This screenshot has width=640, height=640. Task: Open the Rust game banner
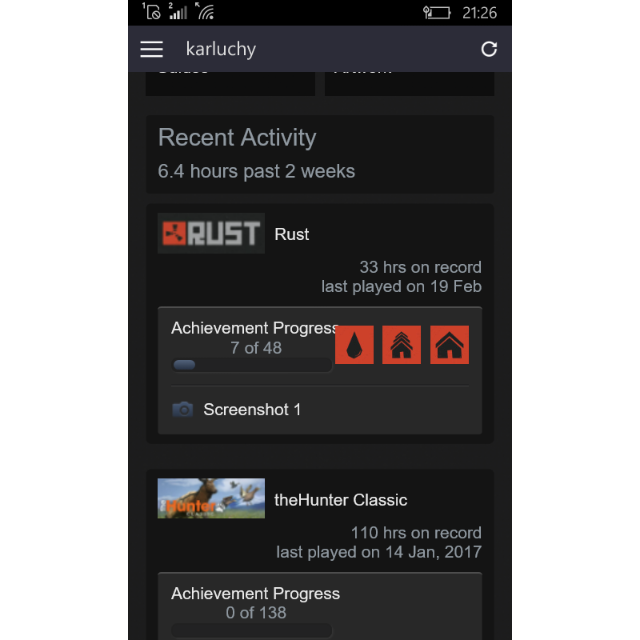click(x=211, y=234)
